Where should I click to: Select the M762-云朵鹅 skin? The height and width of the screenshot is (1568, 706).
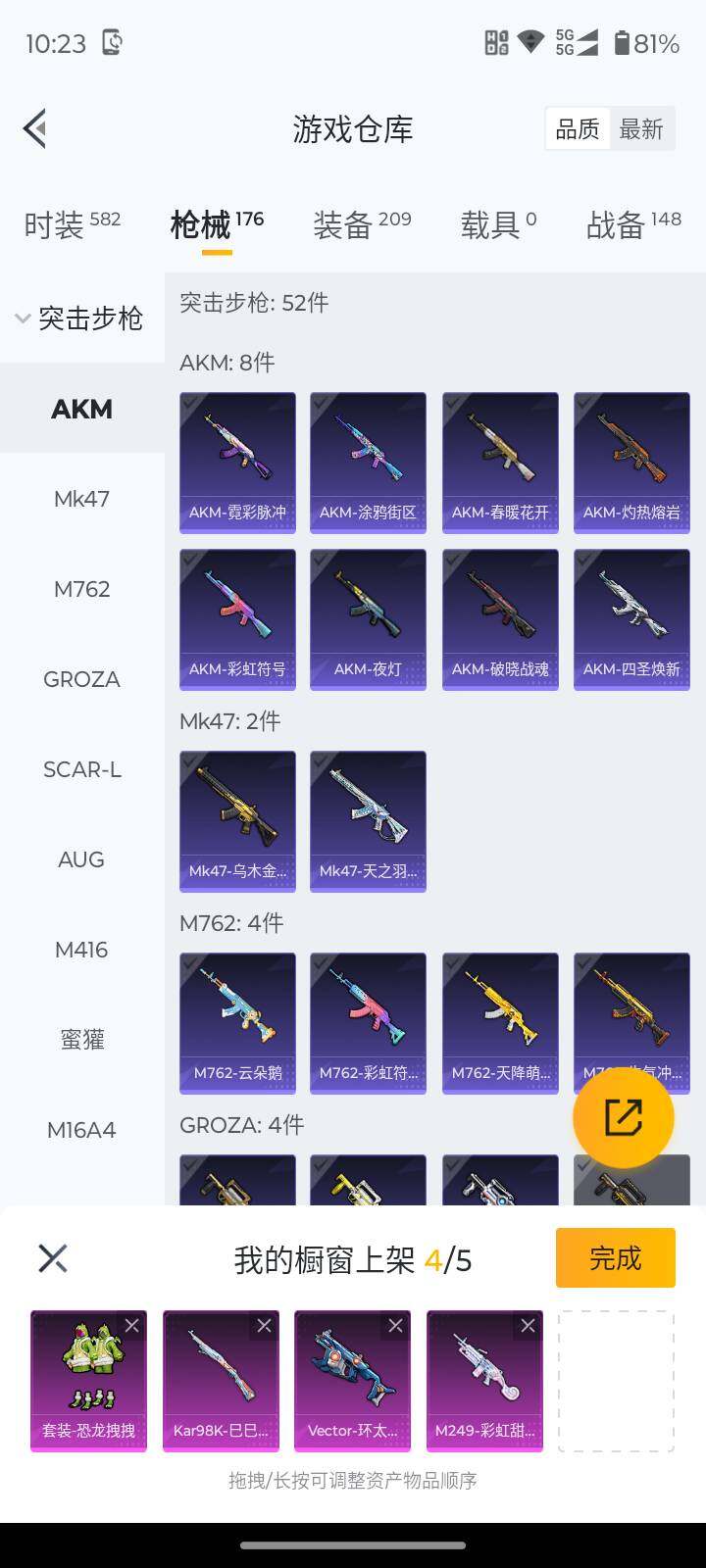[x=237, y=1023]
